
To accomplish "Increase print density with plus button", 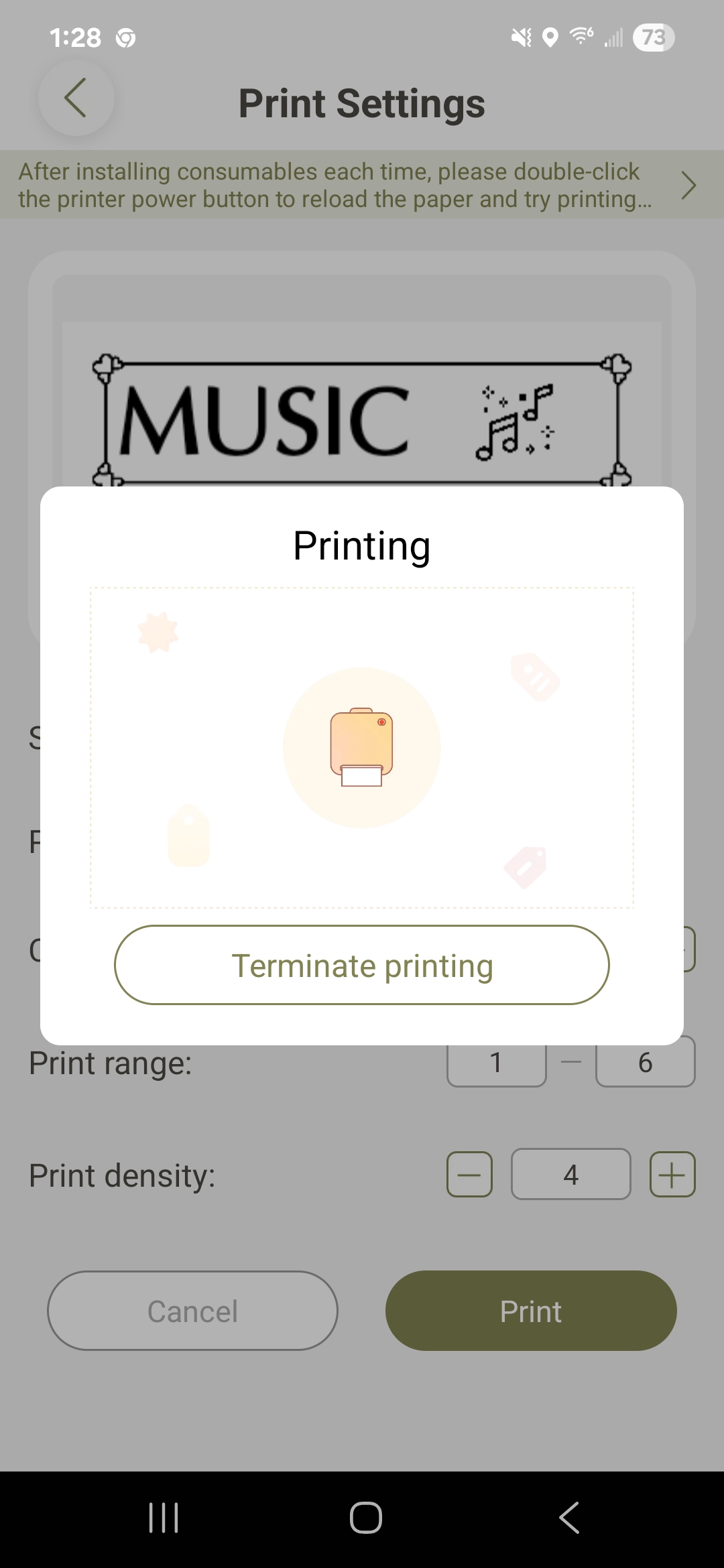I will point(672,1175).
